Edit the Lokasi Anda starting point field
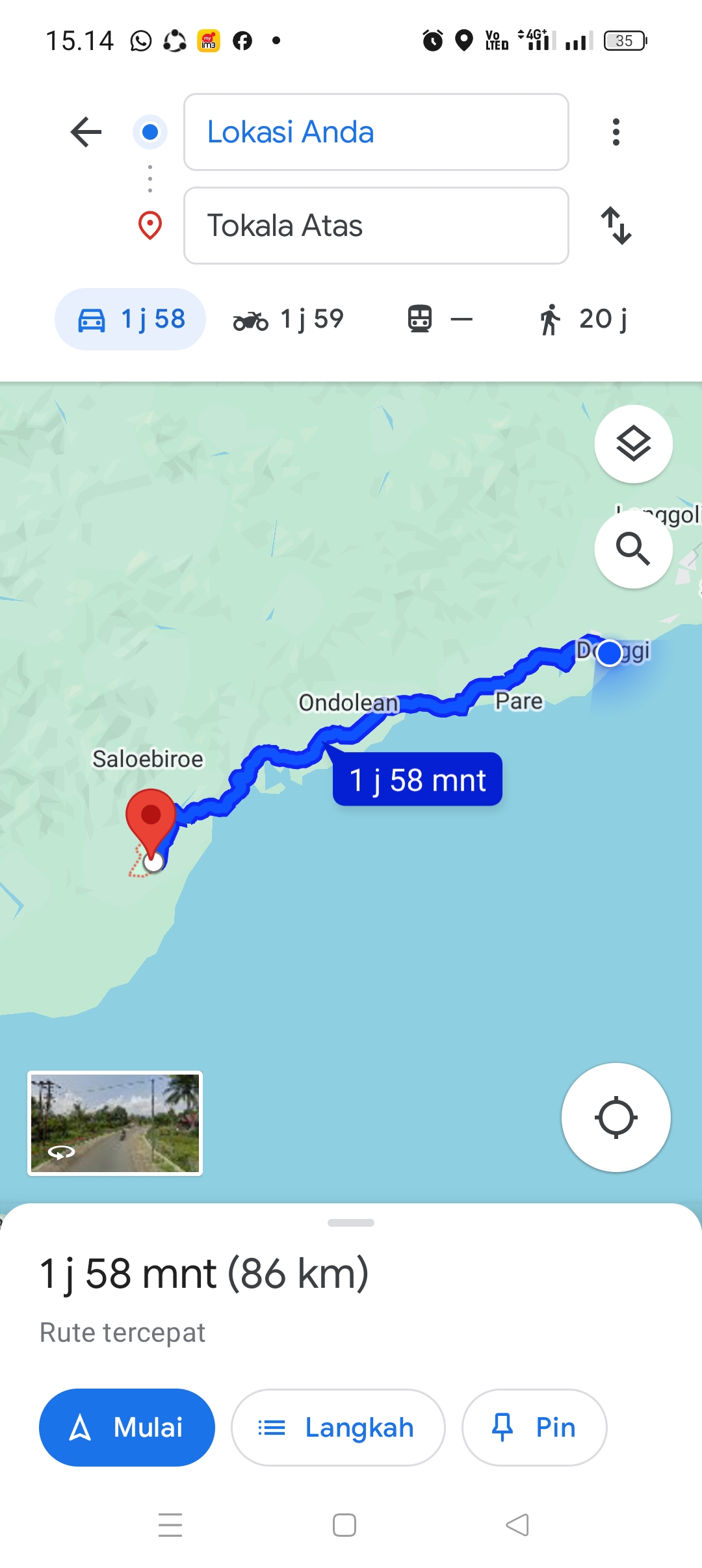This screenshot has height=1568, width=702. pos(376,132)
